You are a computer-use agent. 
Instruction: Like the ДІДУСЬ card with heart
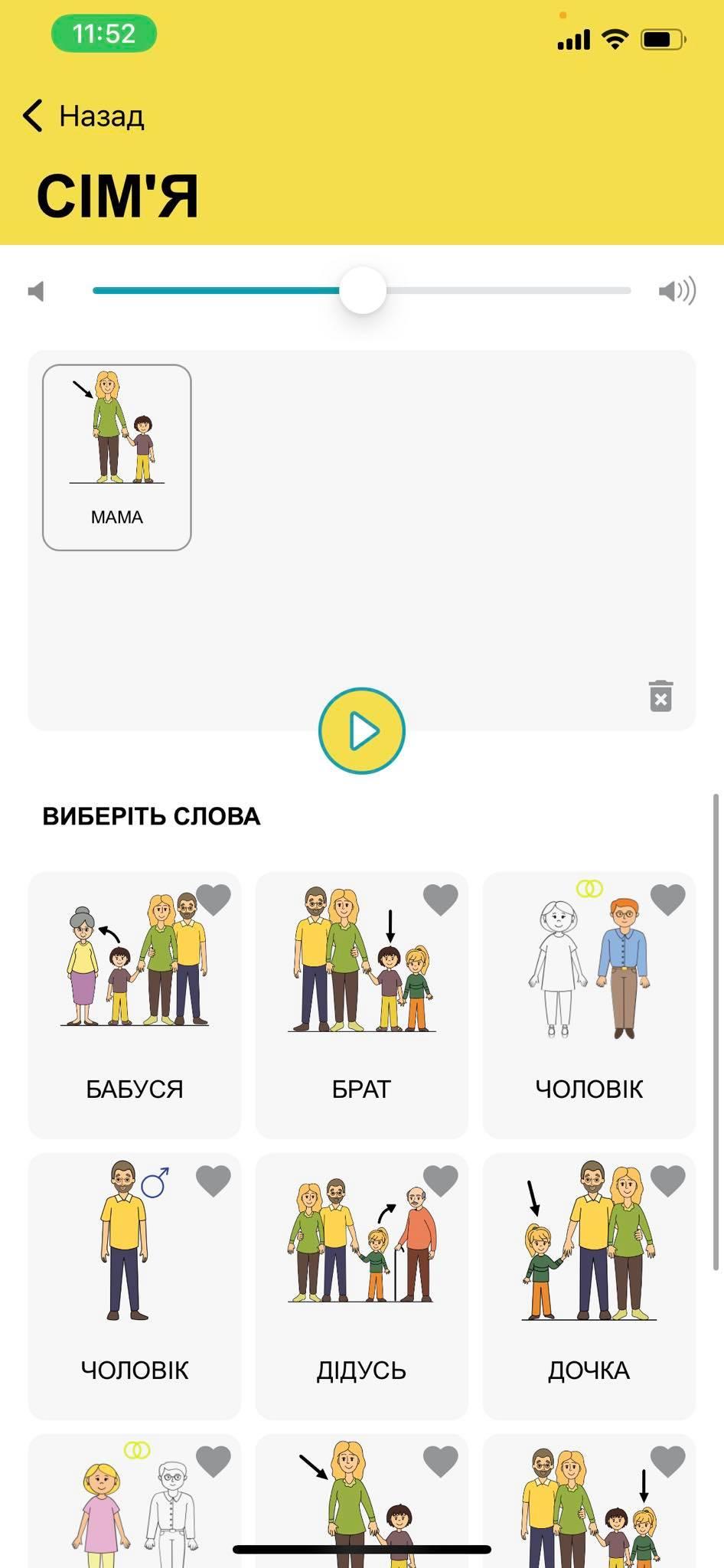[441, 1181]
